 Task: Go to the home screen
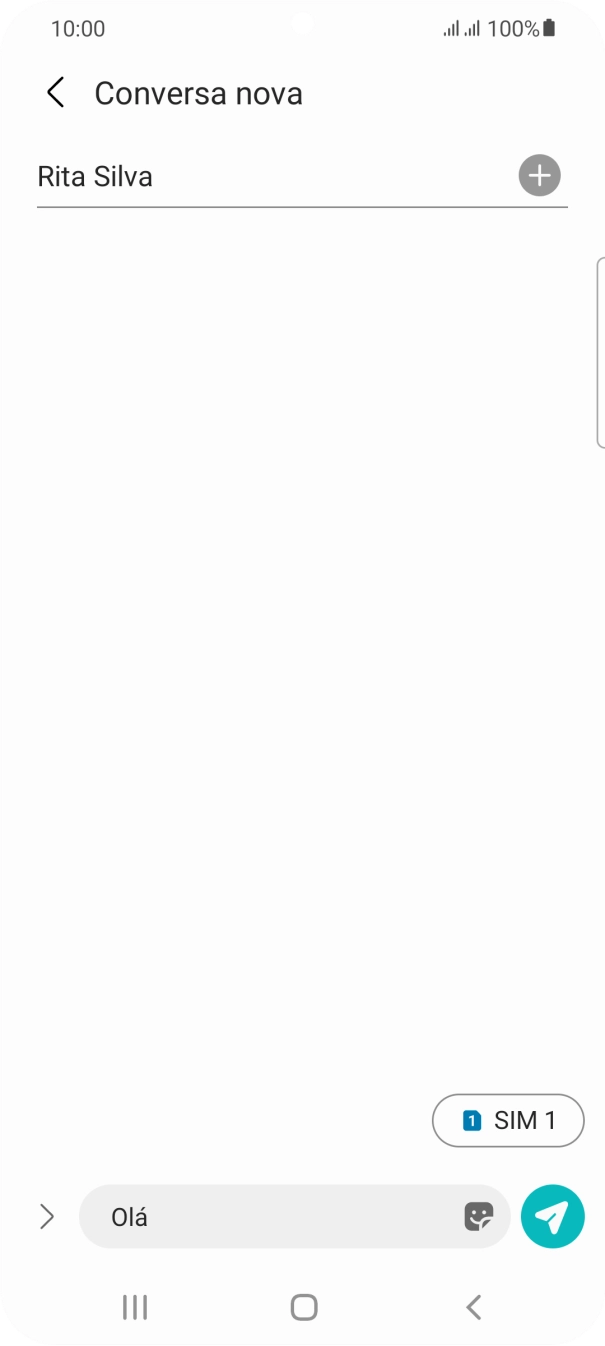coord(304,1307)
